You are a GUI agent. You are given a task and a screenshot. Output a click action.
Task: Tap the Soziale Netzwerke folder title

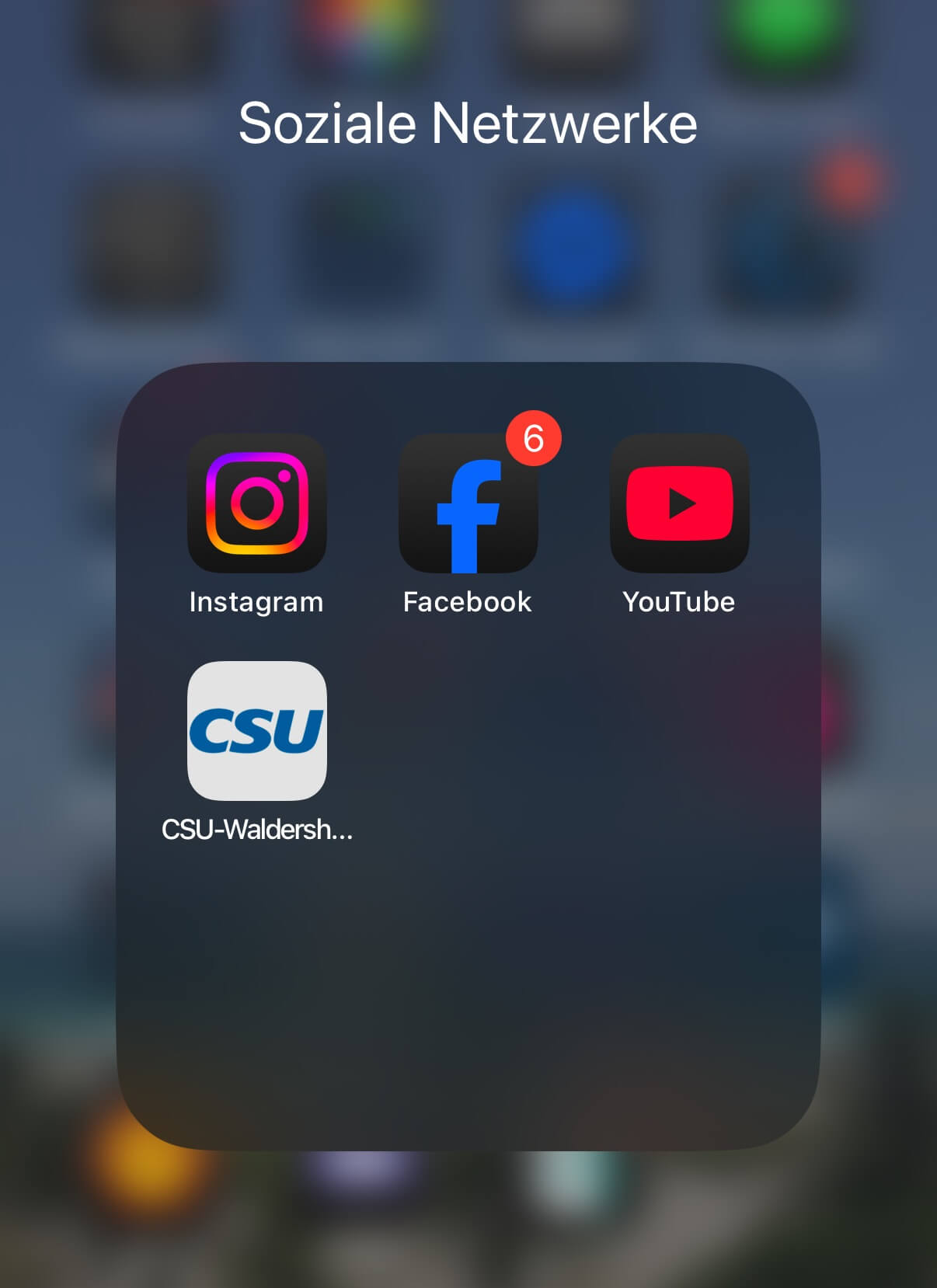pos(468,121)
